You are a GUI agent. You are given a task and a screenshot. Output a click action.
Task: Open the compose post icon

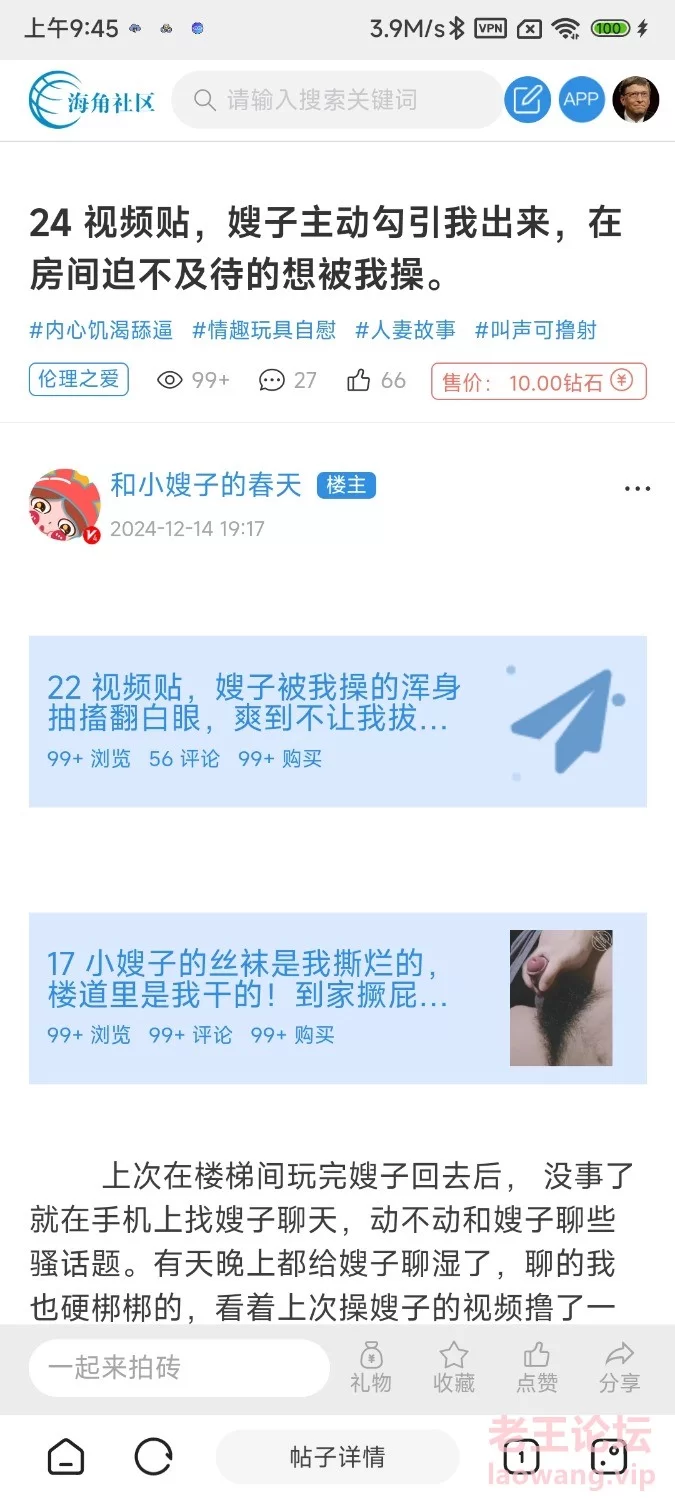[x=527, y=100]
